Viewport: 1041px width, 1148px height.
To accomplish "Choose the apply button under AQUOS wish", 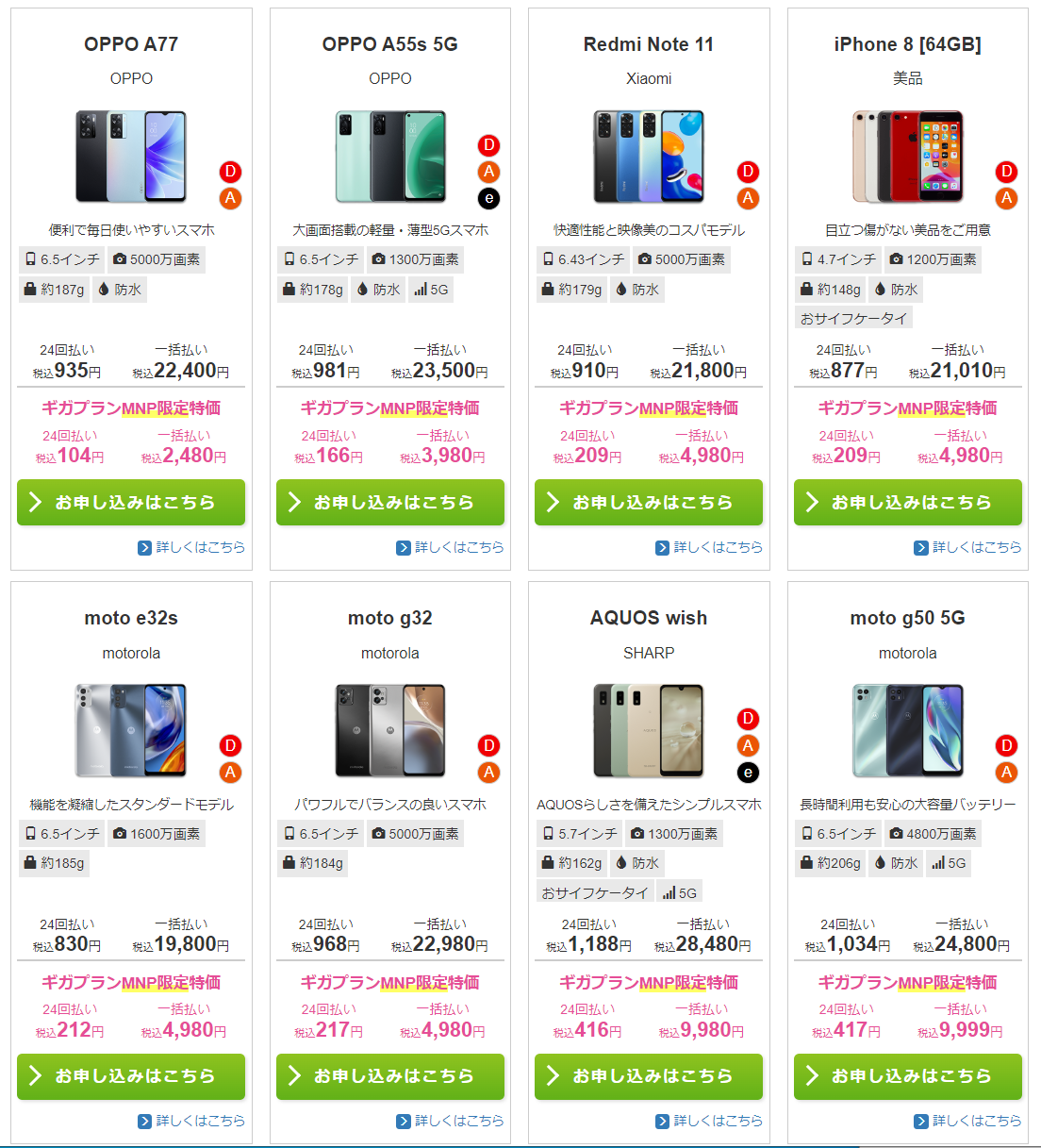I will click(x=649, y=1075).
